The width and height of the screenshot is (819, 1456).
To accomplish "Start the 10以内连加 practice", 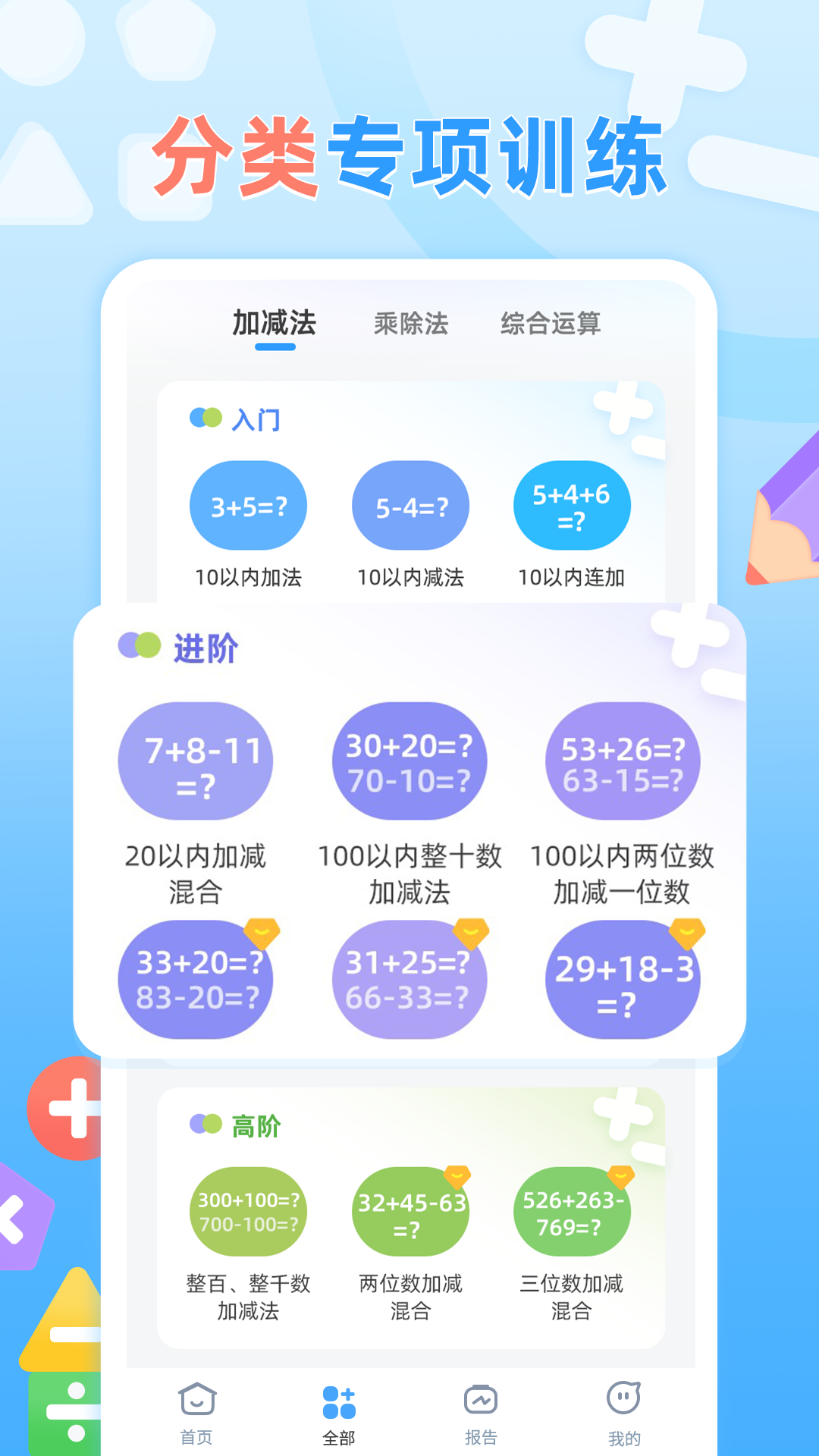I will tap(573, 505).
